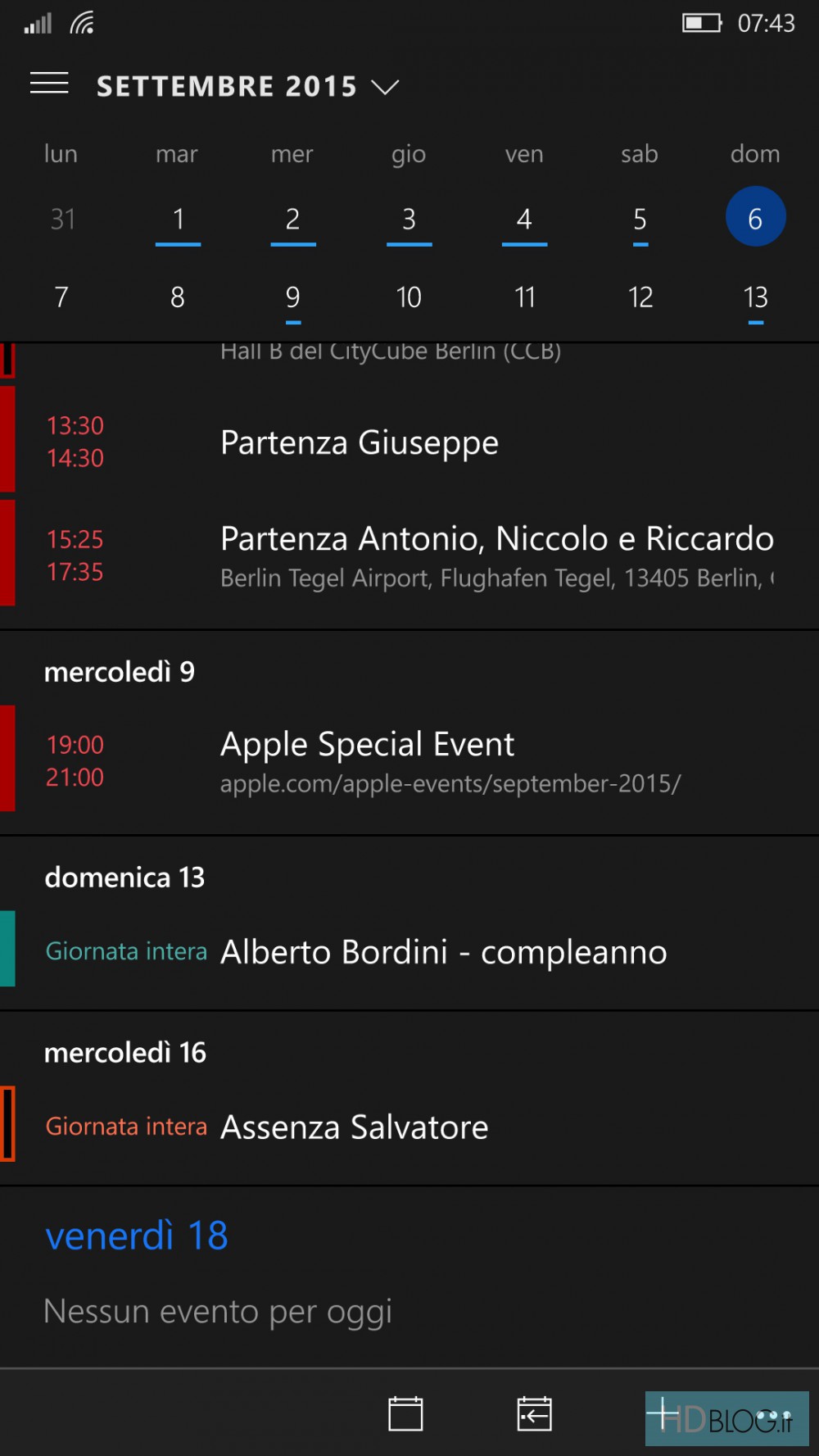This screenshot has width=819, height=1456.
Task: Select Sunday 6 in the calendar
Action: tap(755, 218)
